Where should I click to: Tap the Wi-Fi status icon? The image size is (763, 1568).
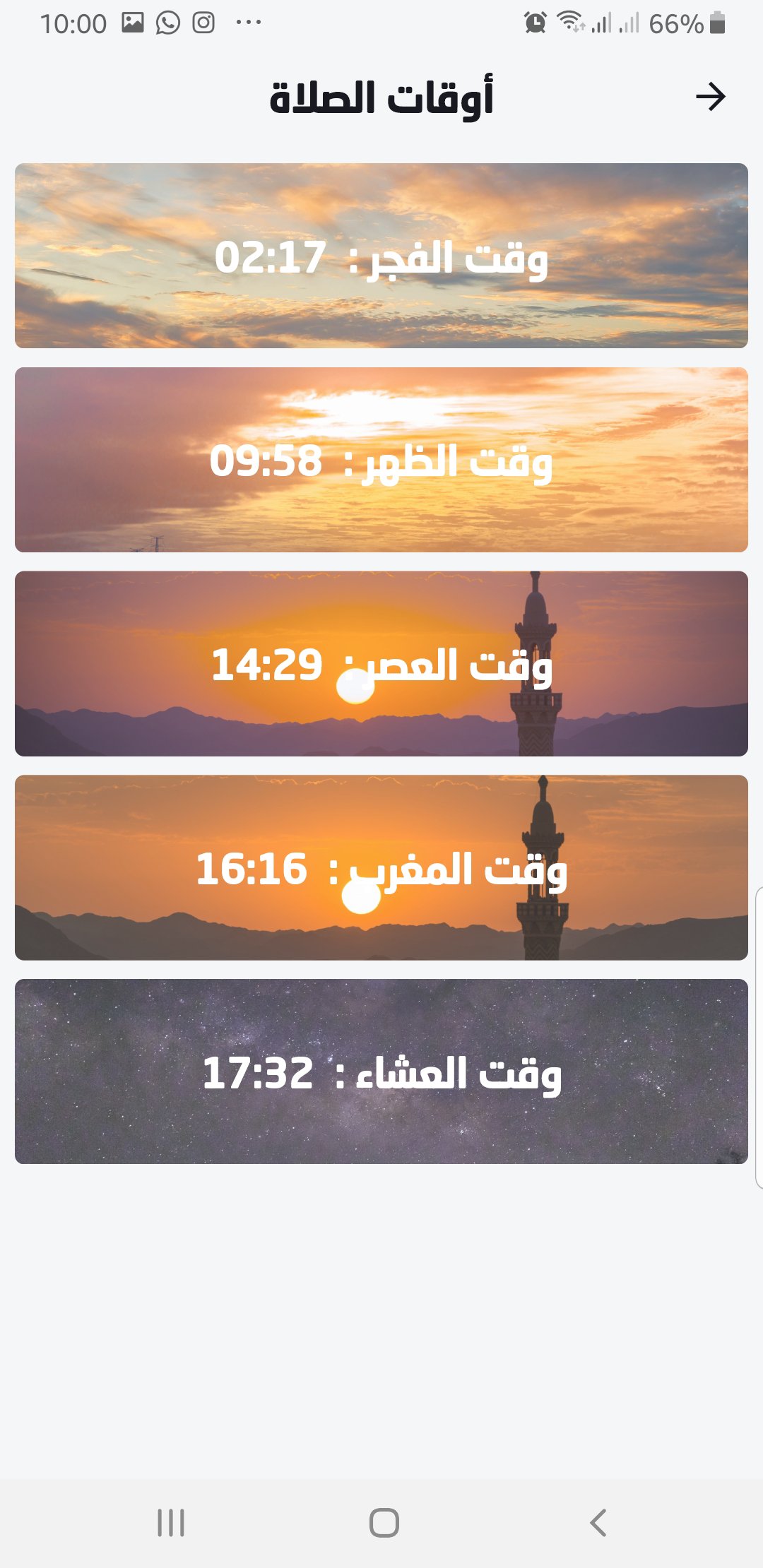click(570, 22)
